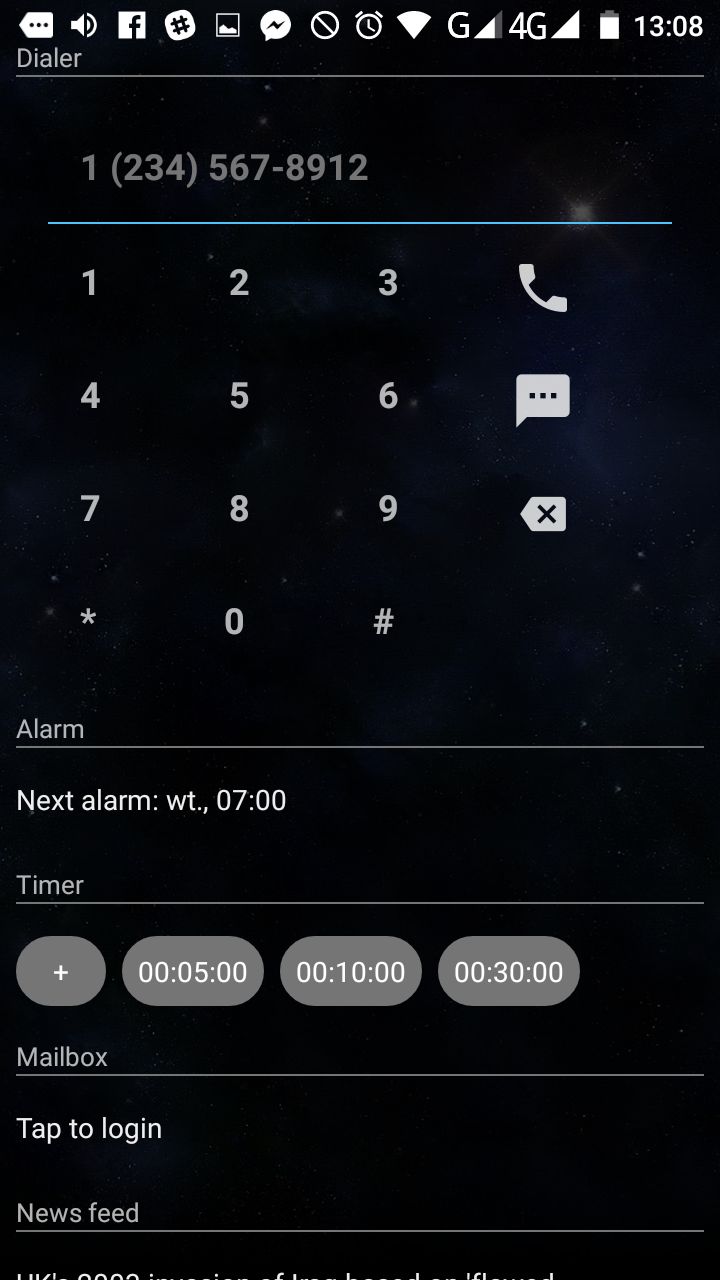This screenshot has width=720, height=1280.
Task: Start the 00:05:00 timer
Action: point(193,971)
